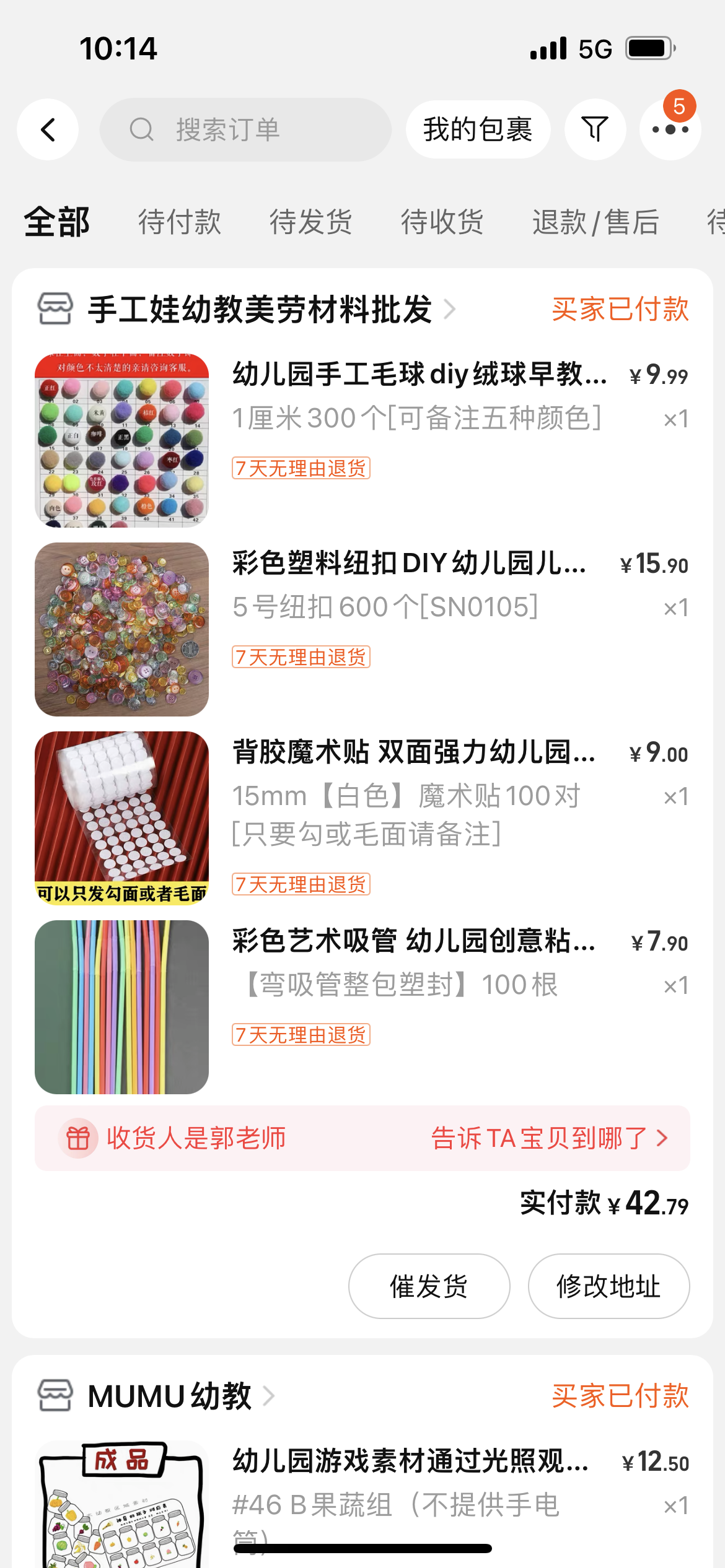Go back using the back arrow

[x=48, y=129]
